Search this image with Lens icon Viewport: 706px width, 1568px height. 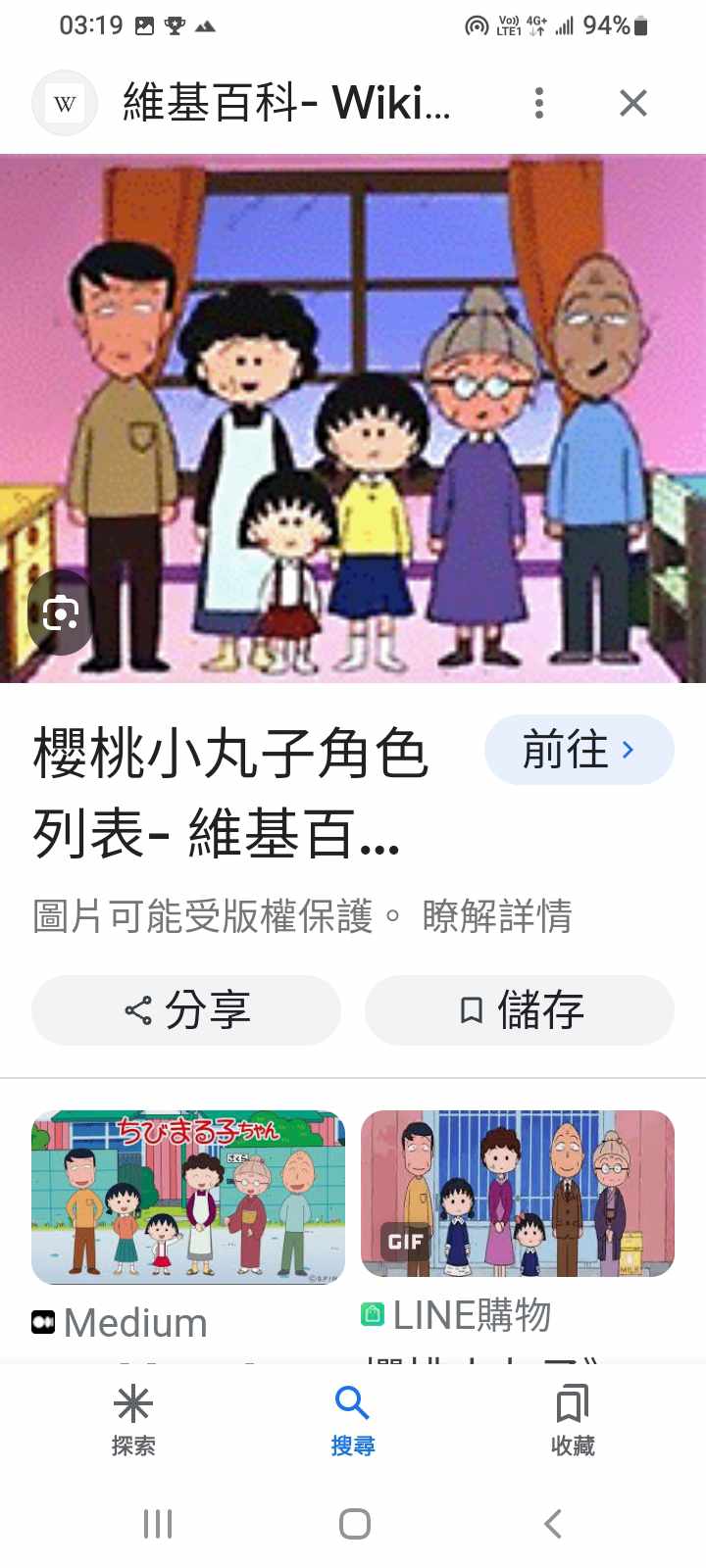tap(61, 613)
